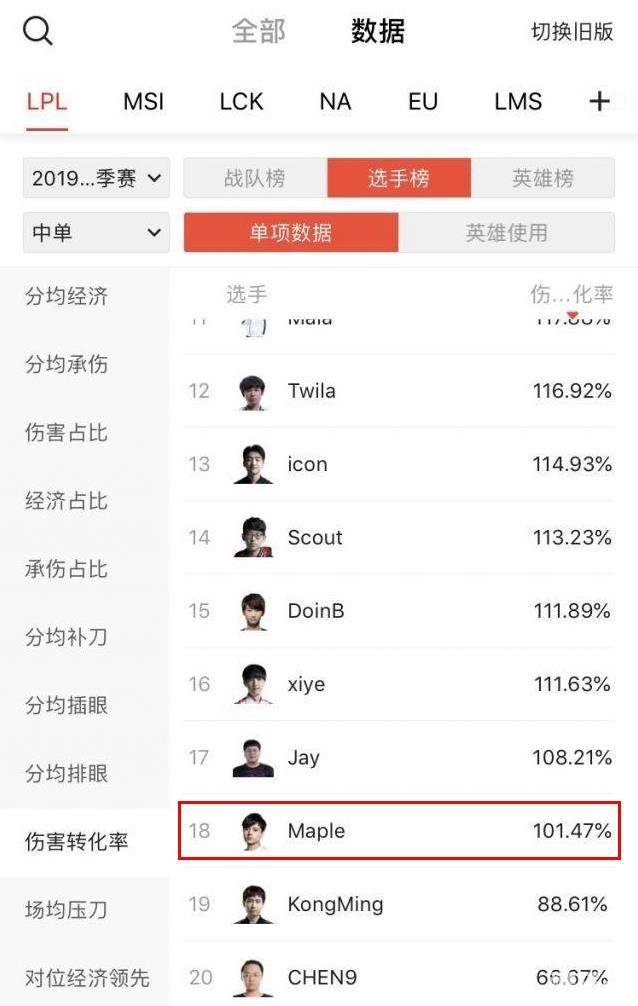
Task: Select 场均压刀 stat category
Action: (x=66, y=910)
